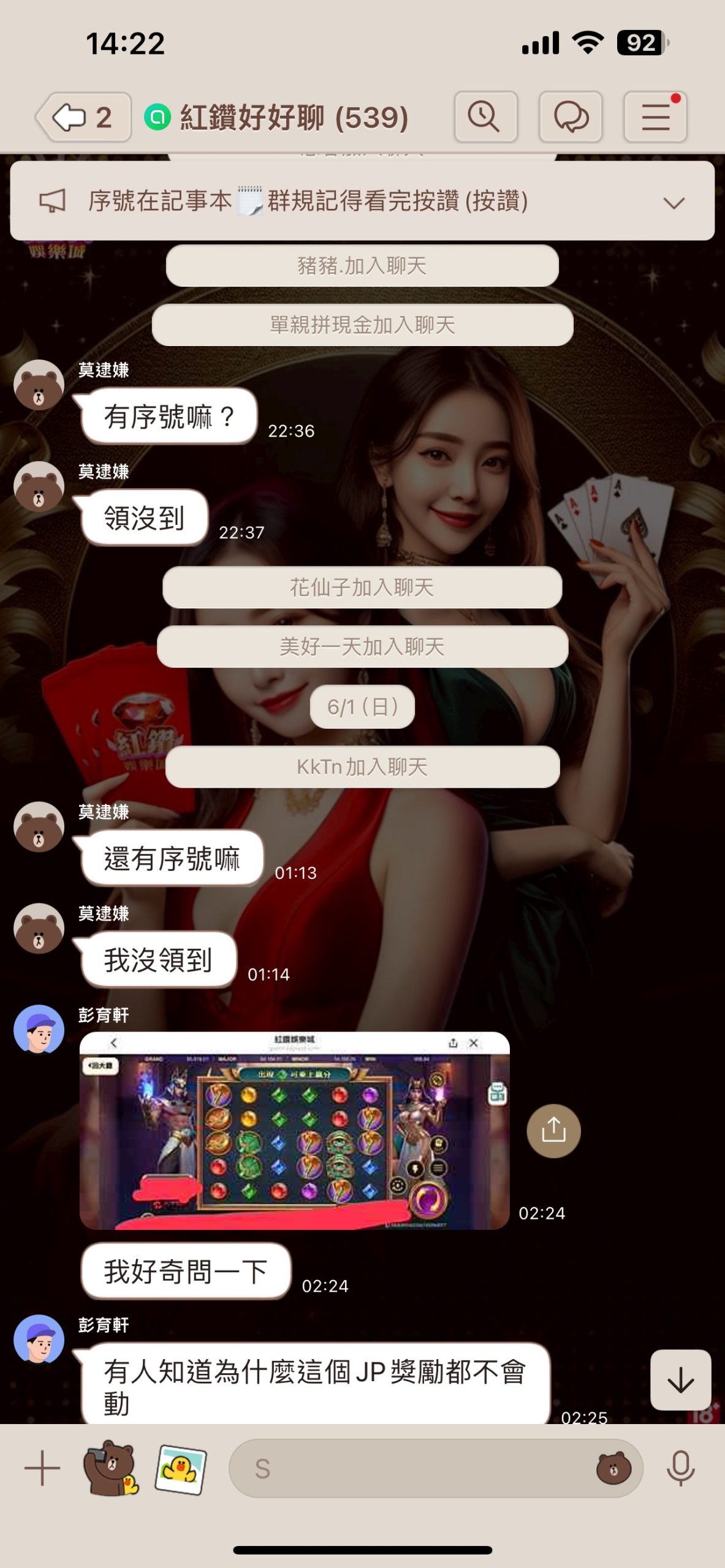Screen dimensions: 725x1568
Task: Open the photo gallery picker
Action: [180, 1468]
